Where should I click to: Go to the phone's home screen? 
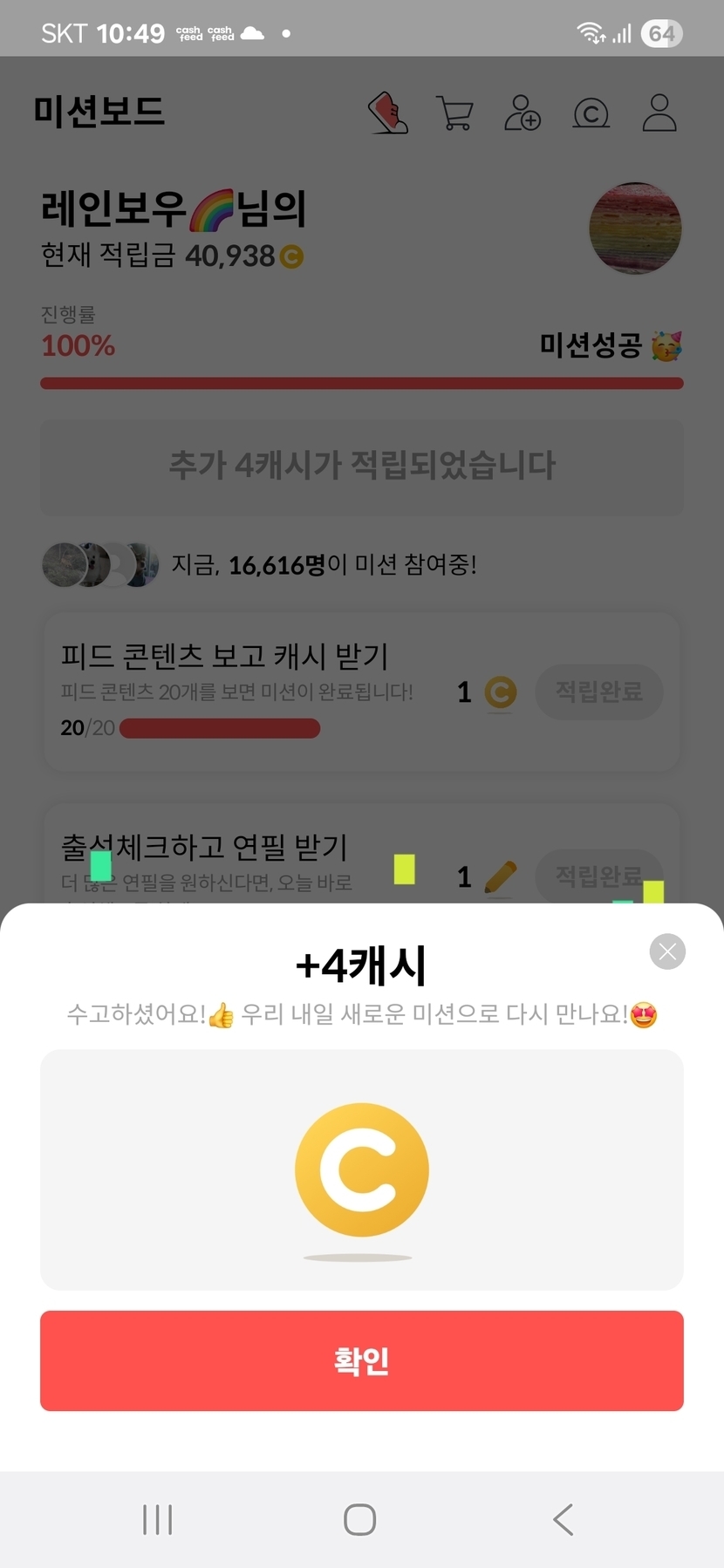point(360,1520)
